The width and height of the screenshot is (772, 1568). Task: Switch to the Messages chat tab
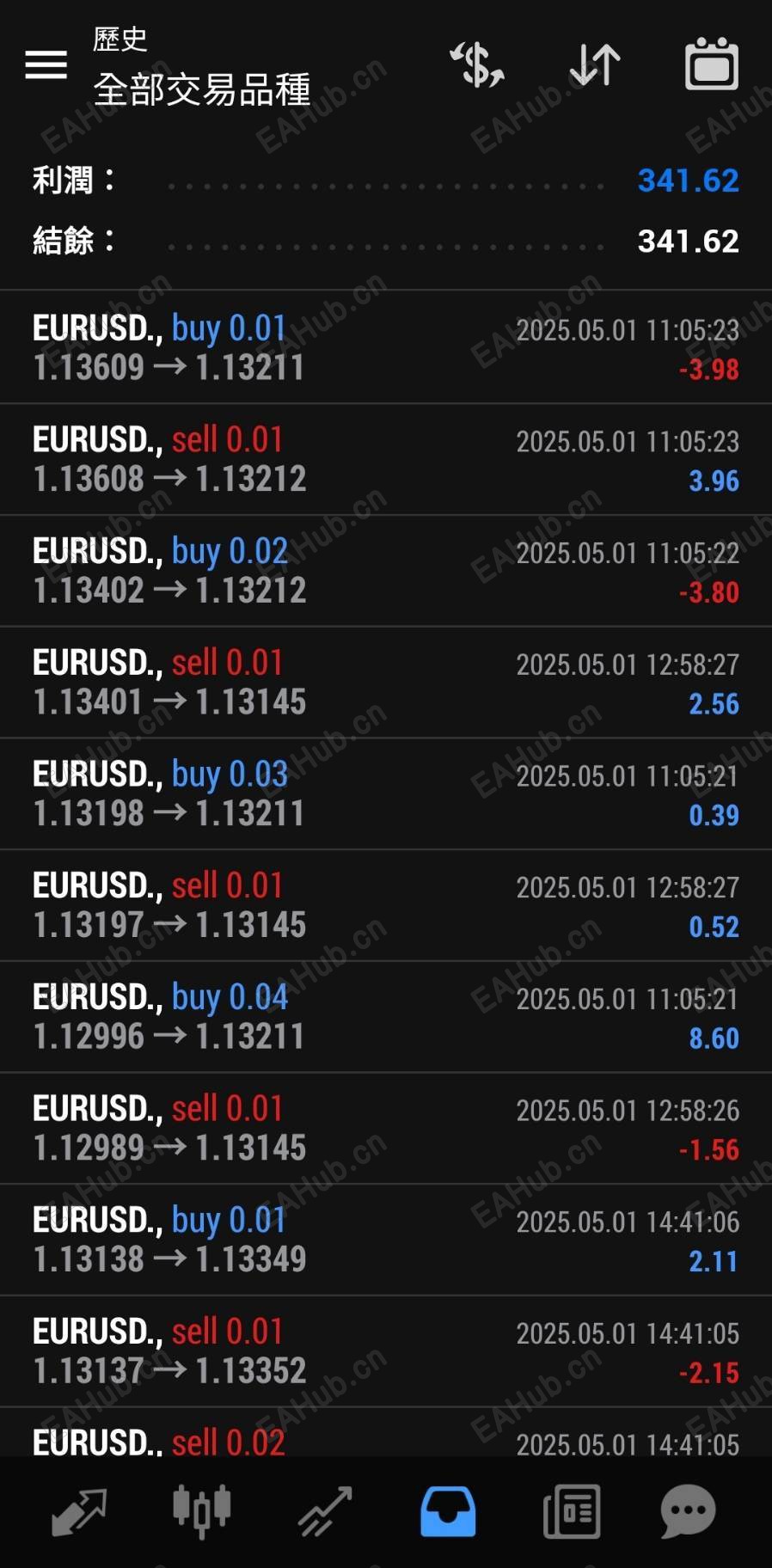coord(688,1511)
